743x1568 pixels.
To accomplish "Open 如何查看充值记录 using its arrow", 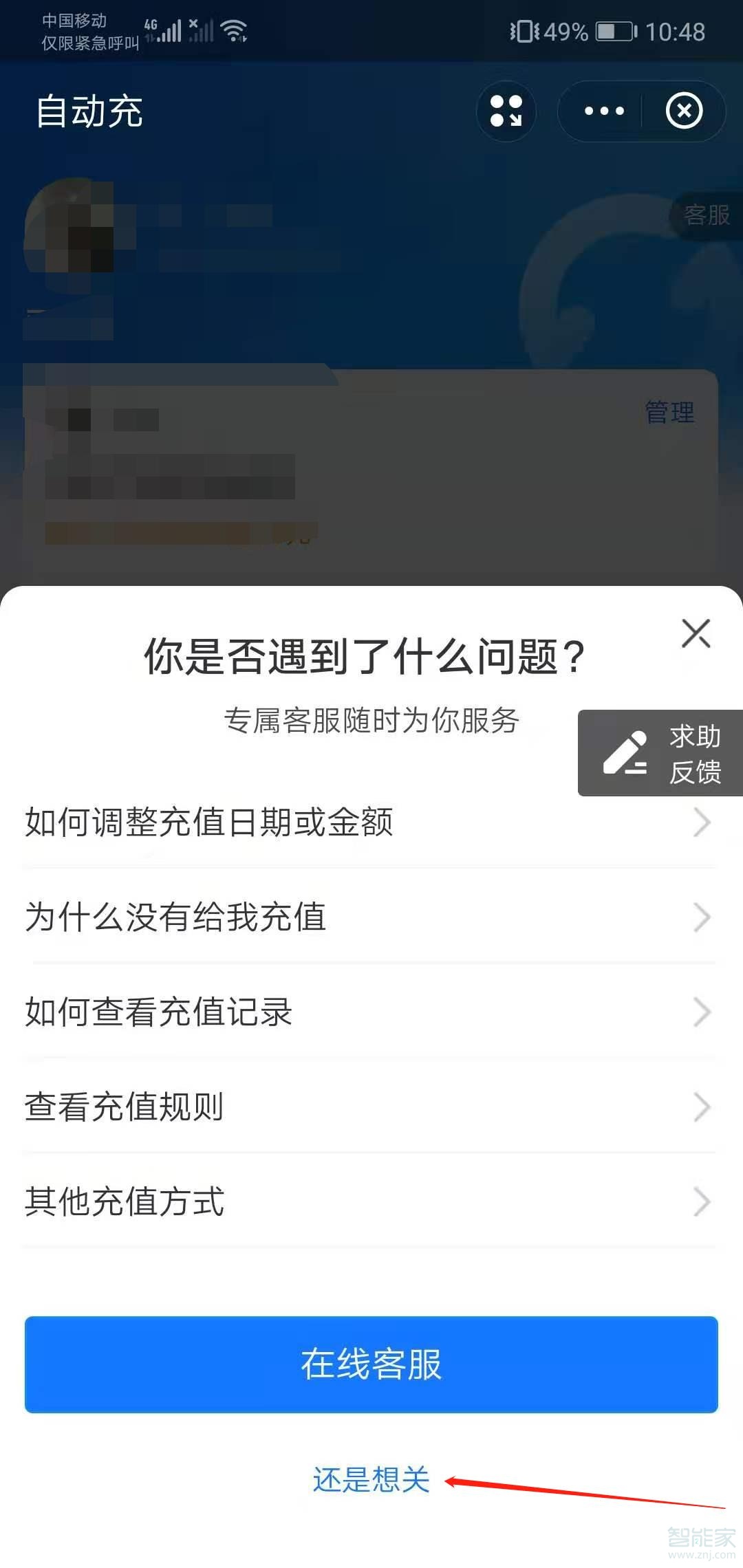I will coord(701,1012).
